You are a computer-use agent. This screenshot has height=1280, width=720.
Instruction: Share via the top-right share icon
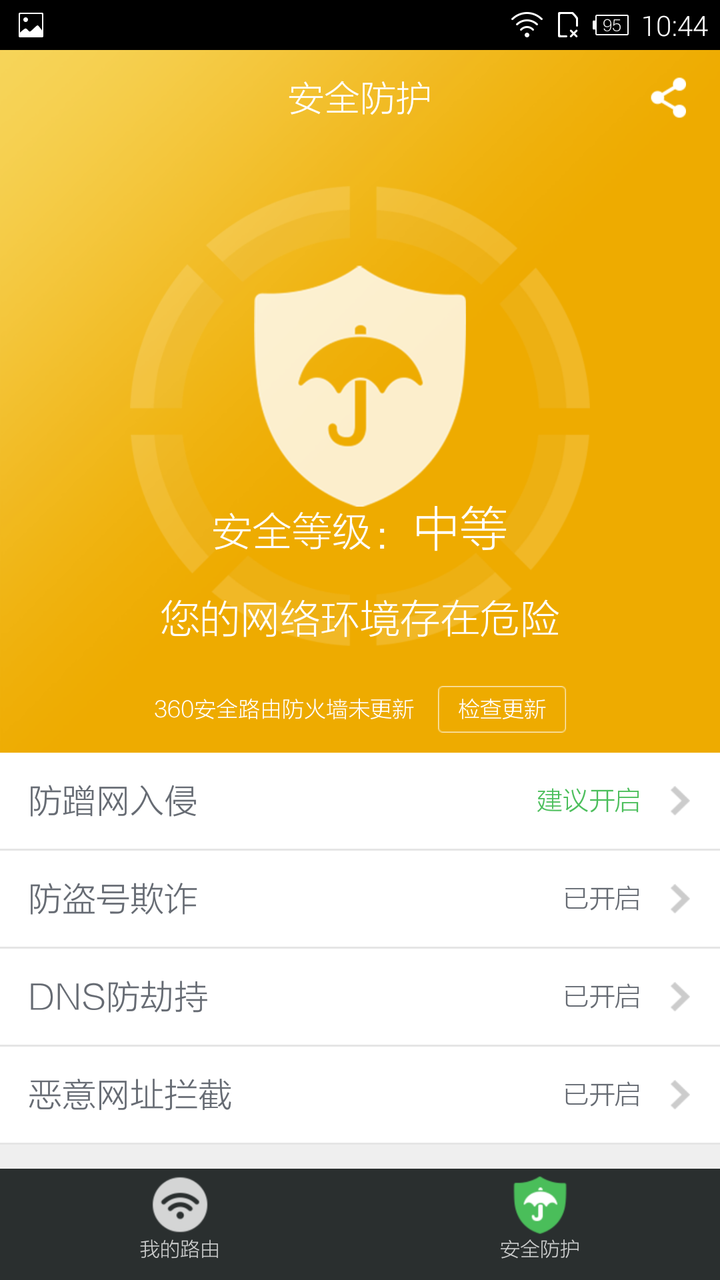point(668,98)
